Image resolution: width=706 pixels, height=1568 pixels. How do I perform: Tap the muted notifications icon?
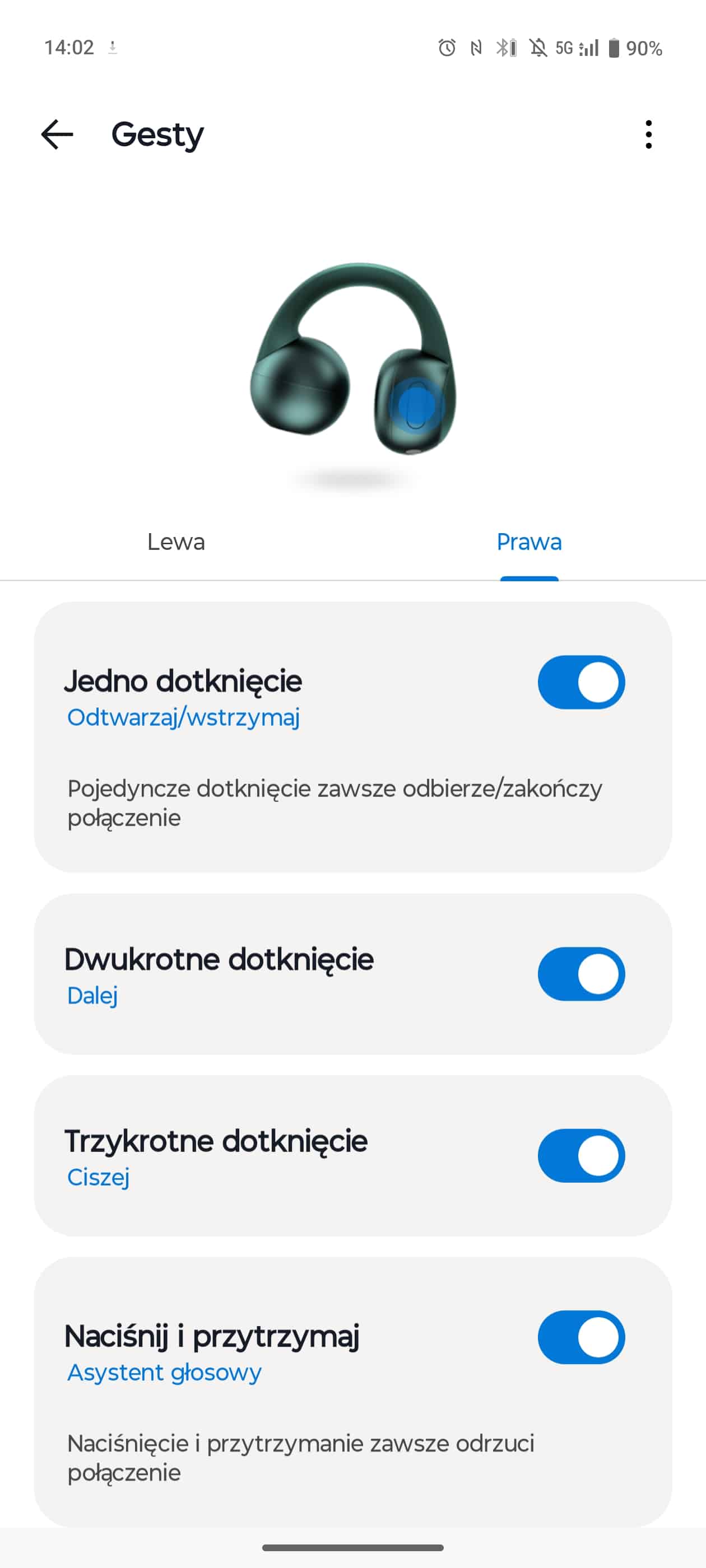point(539,47)
